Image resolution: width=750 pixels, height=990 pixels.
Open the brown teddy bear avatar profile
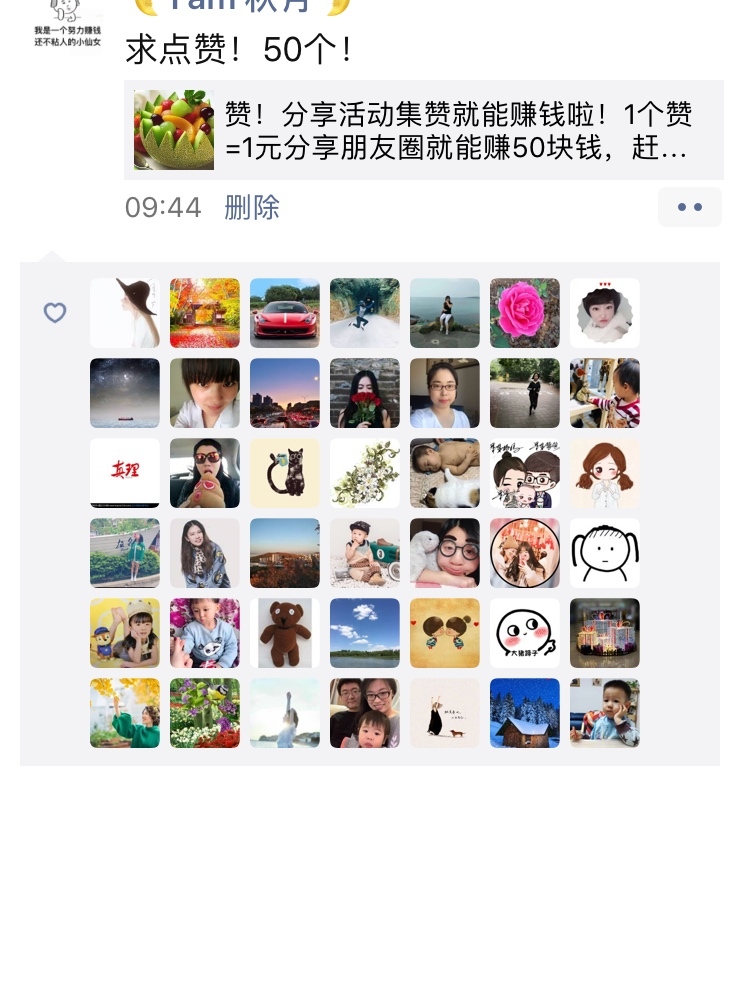tap(285, 633)
